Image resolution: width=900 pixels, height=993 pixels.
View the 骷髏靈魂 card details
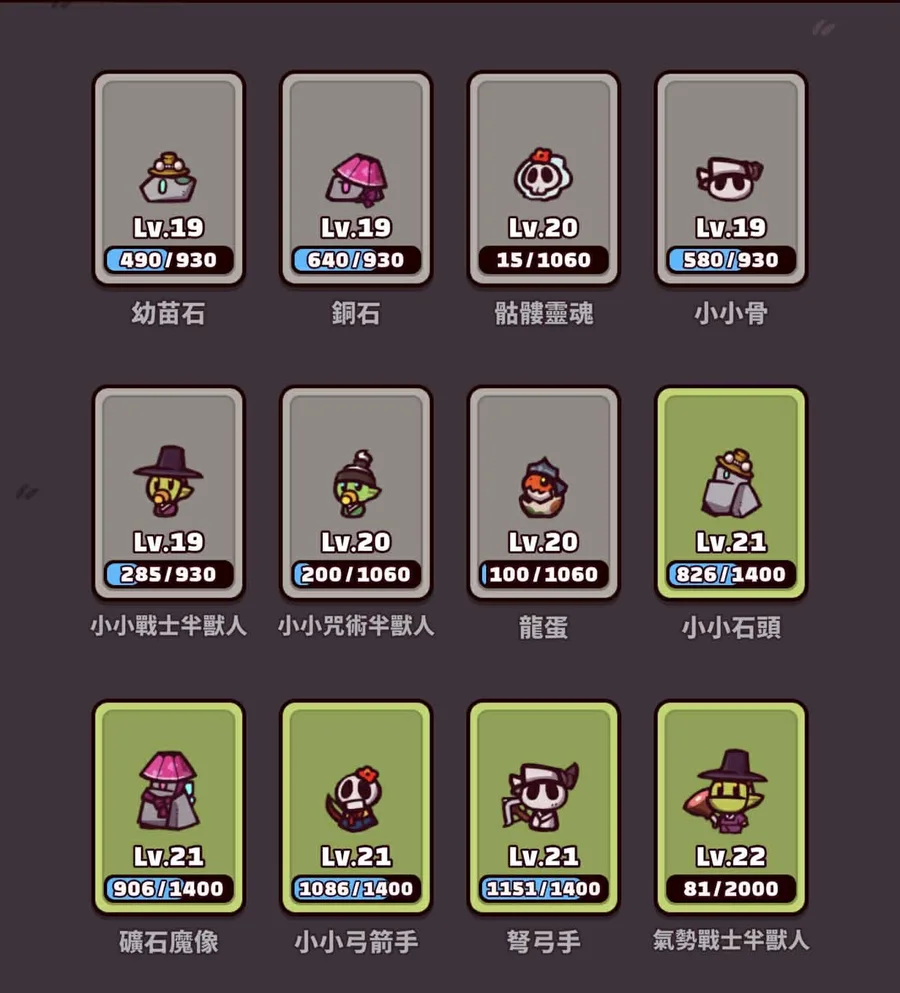[543, 179]
